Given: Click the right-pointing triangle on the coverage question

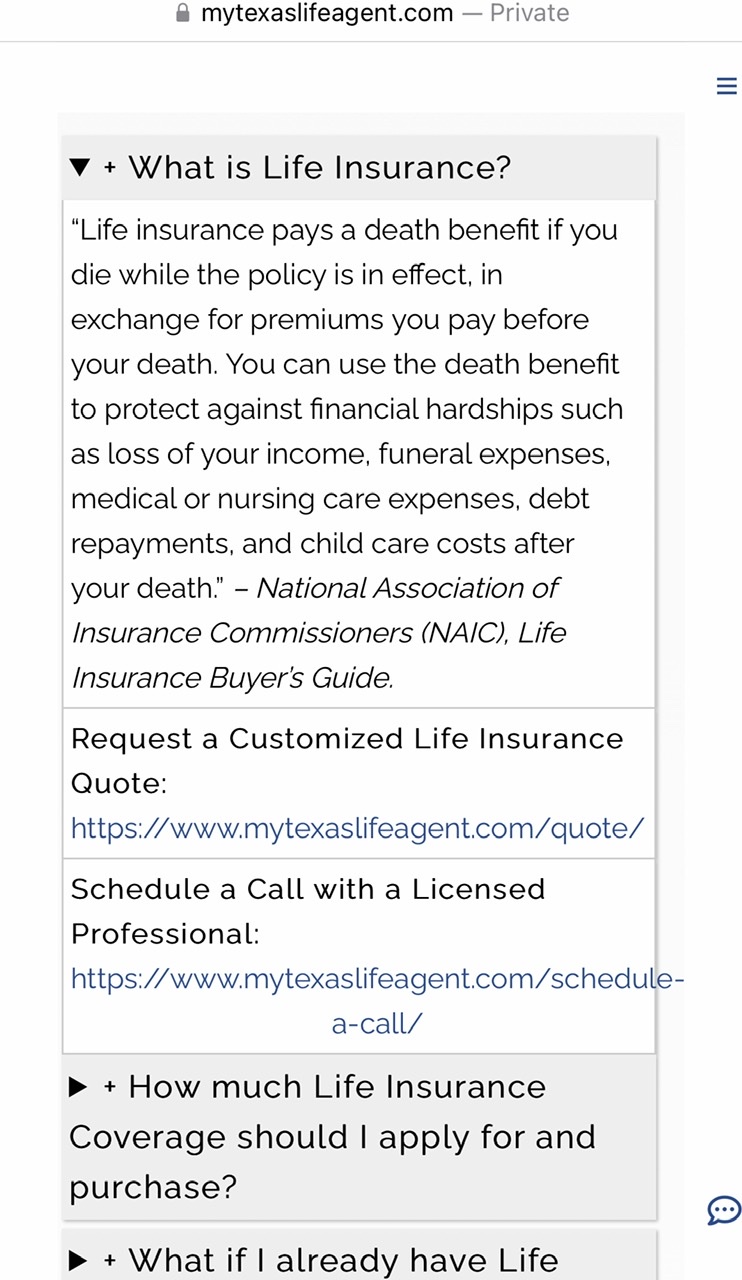Looking at the screenshot, I should coord(80,1086).
